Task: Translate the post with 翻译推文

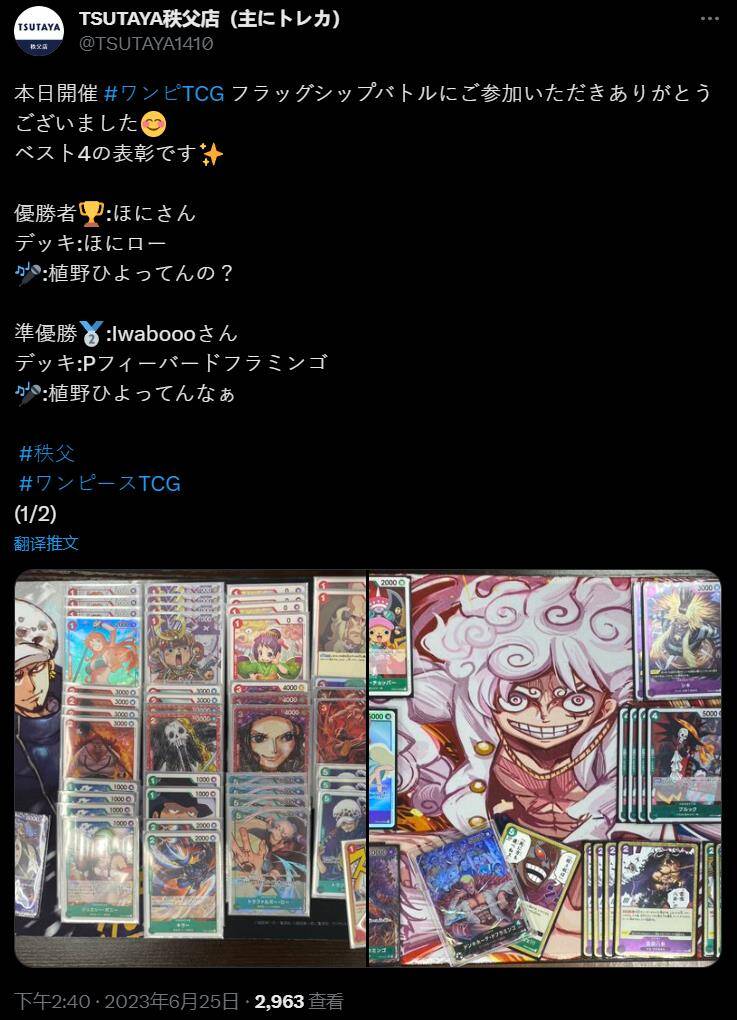Action: pyautogui.click(x=47, y=543)
